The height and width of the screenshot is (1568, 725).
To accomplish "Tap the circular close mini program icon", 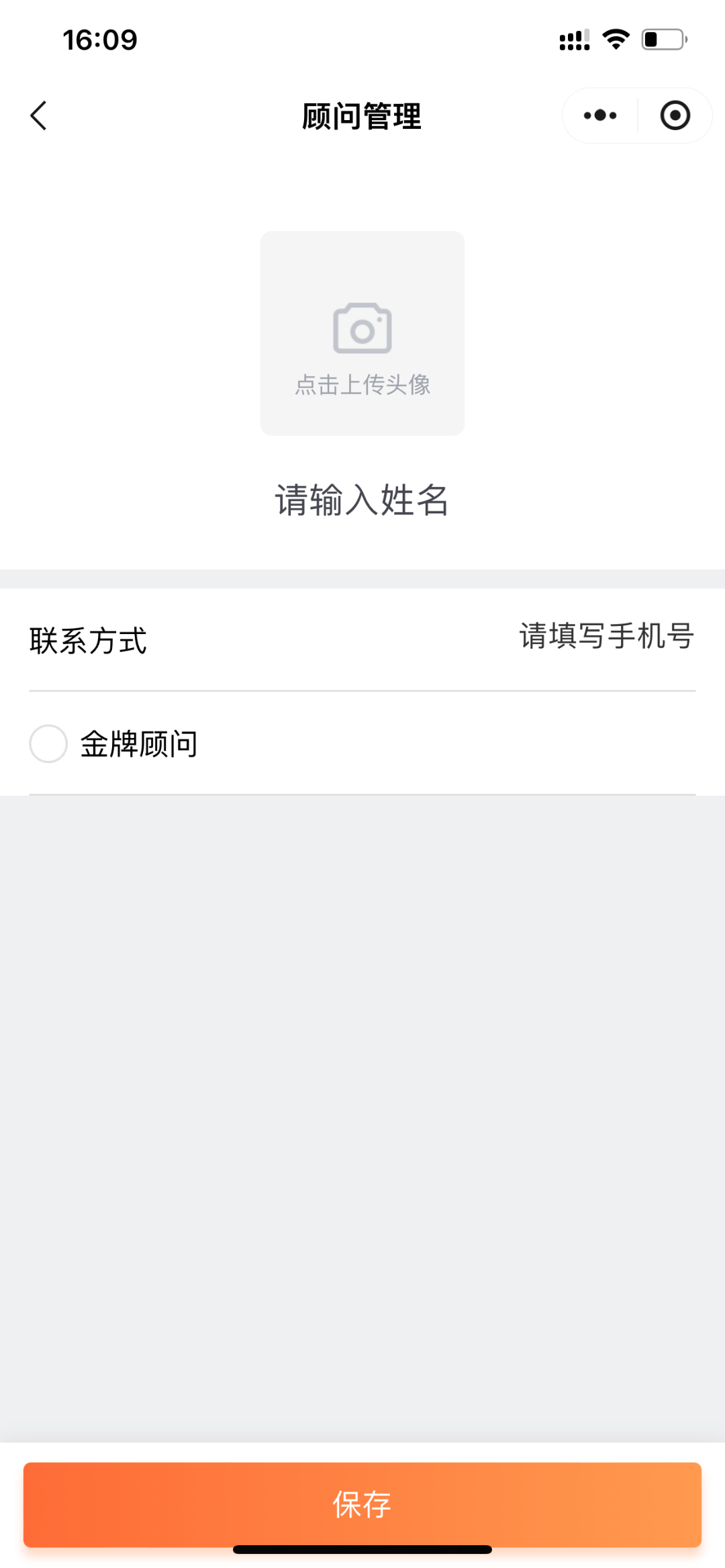I will tap(674, 115).
